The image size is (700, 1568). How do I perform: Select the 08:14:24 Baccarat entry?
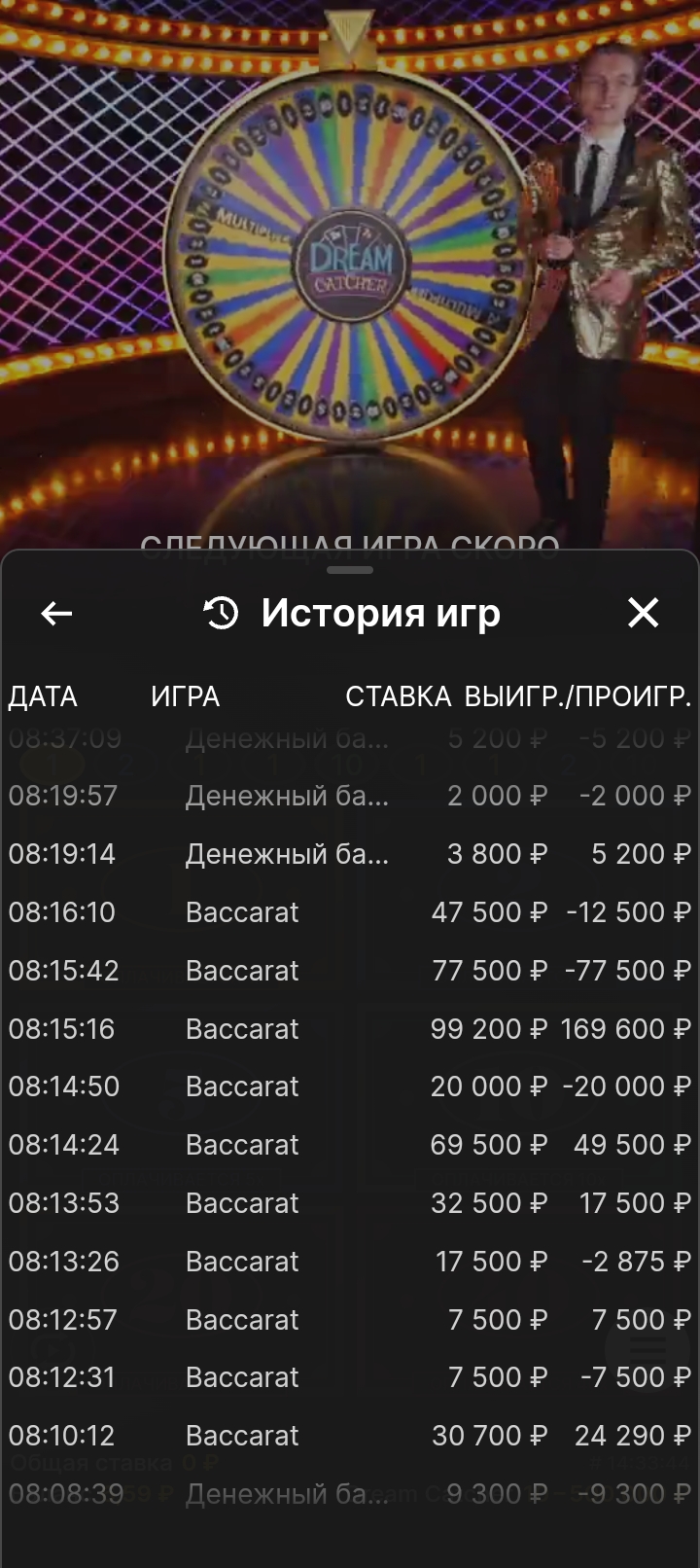[350, 1145]
